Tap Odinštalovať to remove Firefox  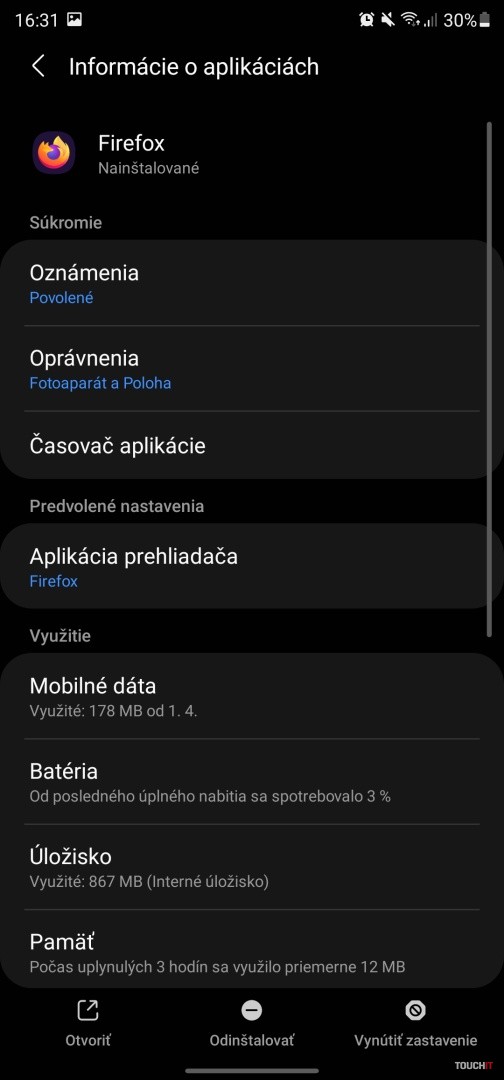point(252,1024)
